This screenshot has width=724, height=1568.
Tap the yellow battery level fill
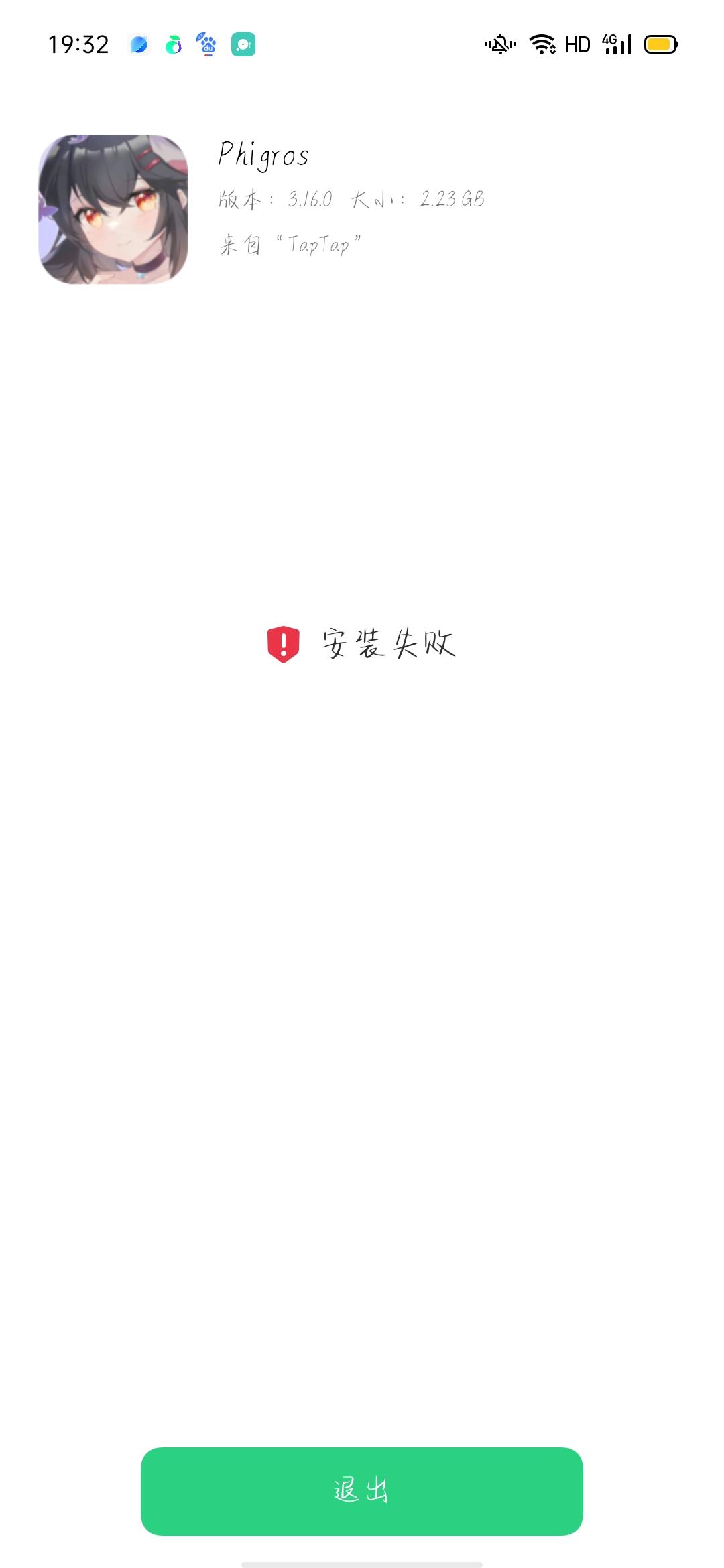coord(657,43)
